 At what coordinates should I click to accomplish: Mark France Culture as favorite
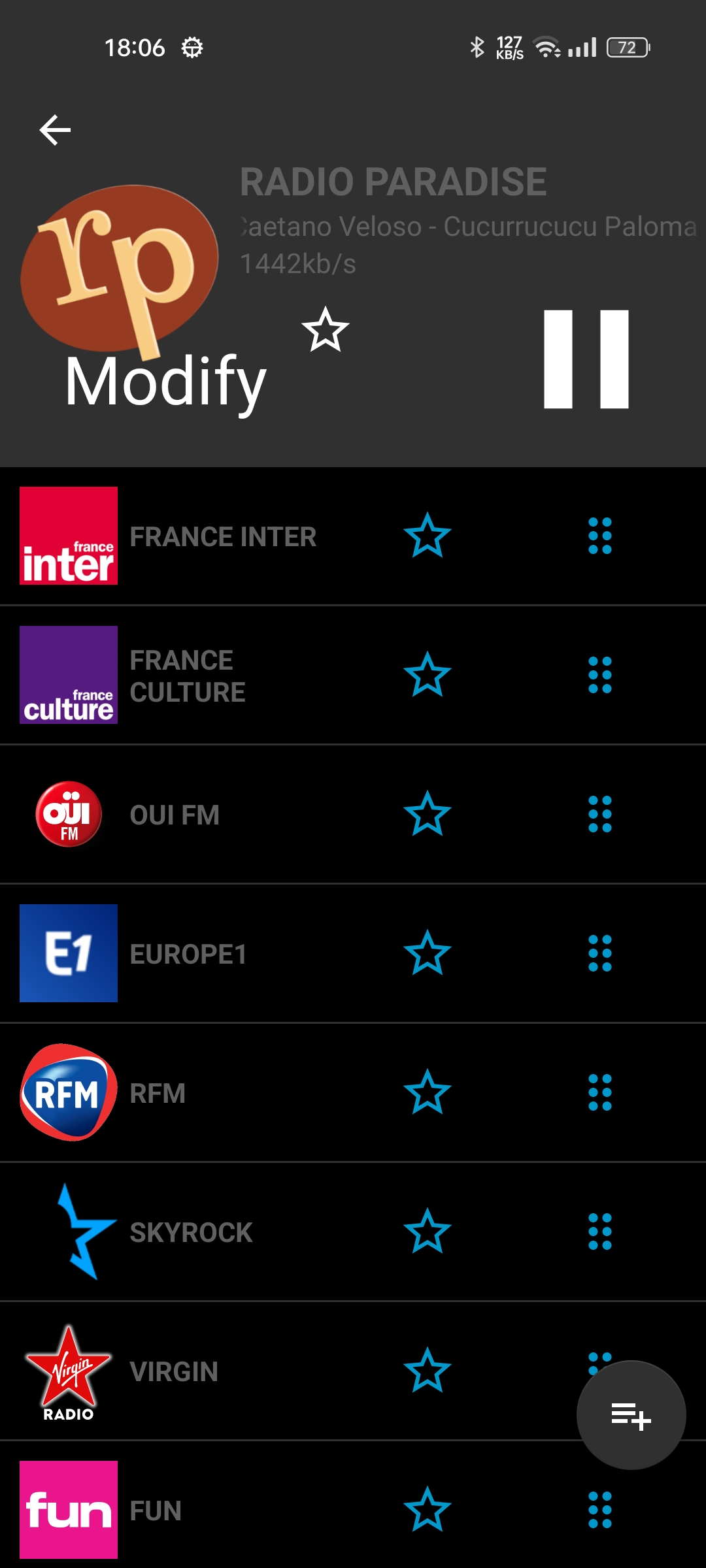point(428,675)
